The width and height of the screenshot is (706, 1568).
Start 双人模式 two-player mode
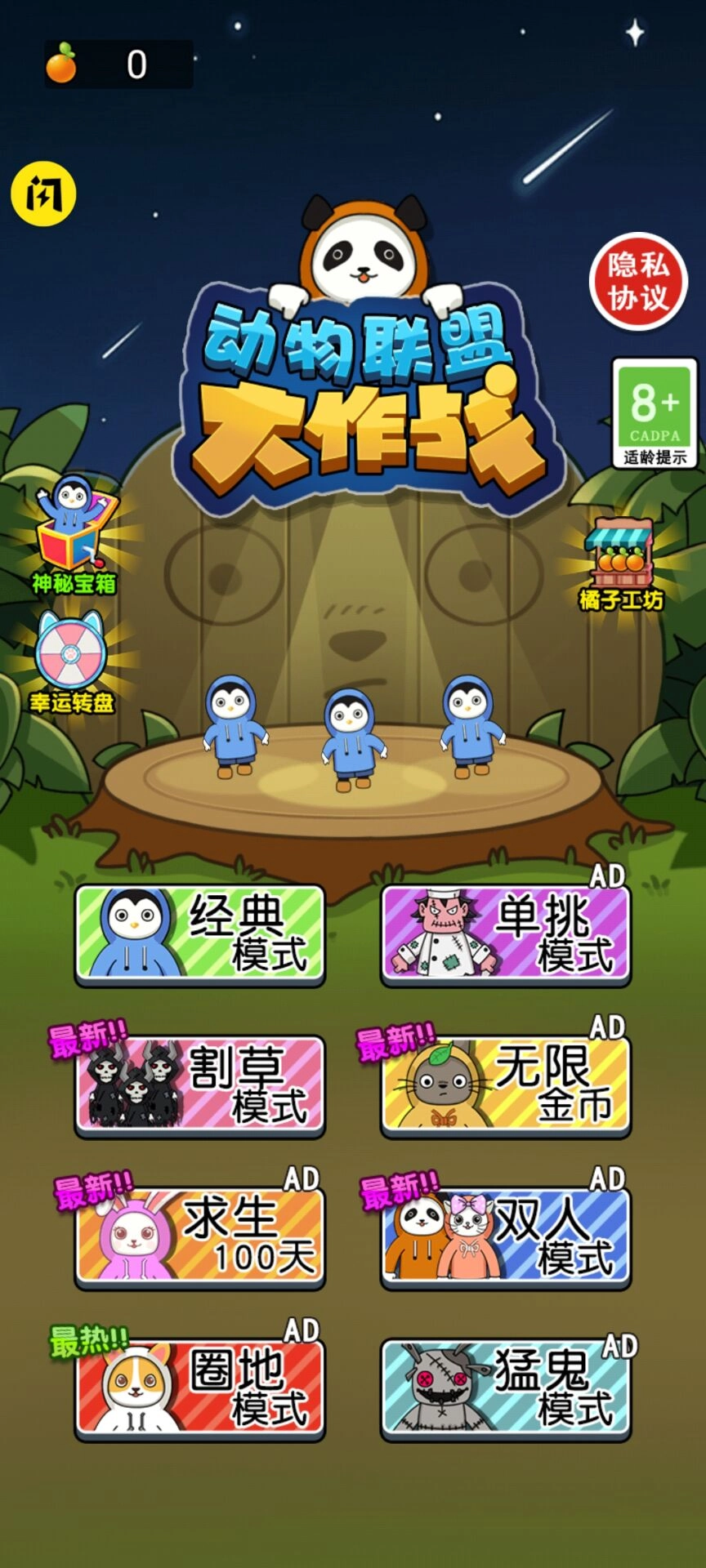click(506, 1236)
